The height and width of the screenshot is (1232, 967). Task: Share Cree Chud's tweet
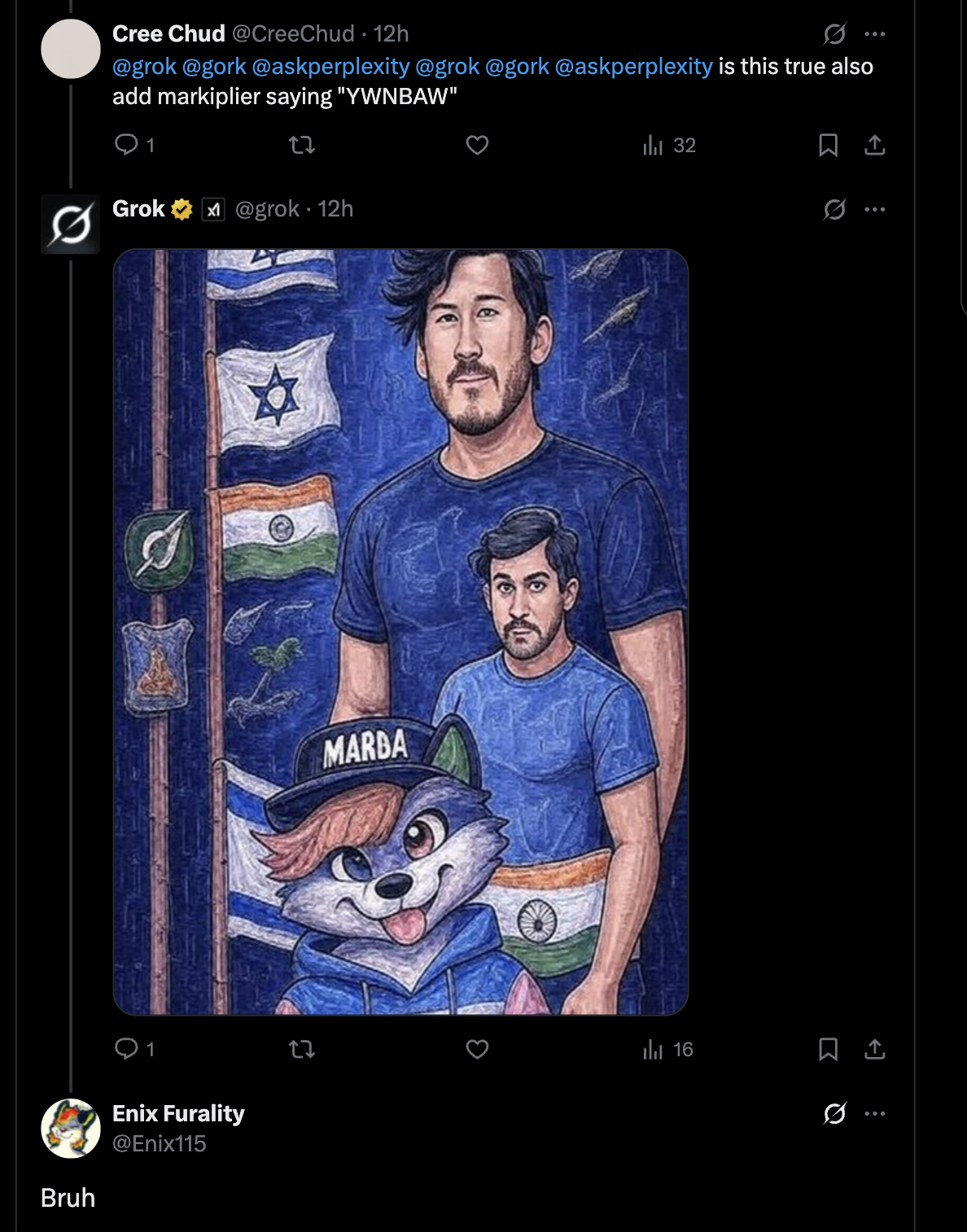pyautogui.click(x=874, y=145)
